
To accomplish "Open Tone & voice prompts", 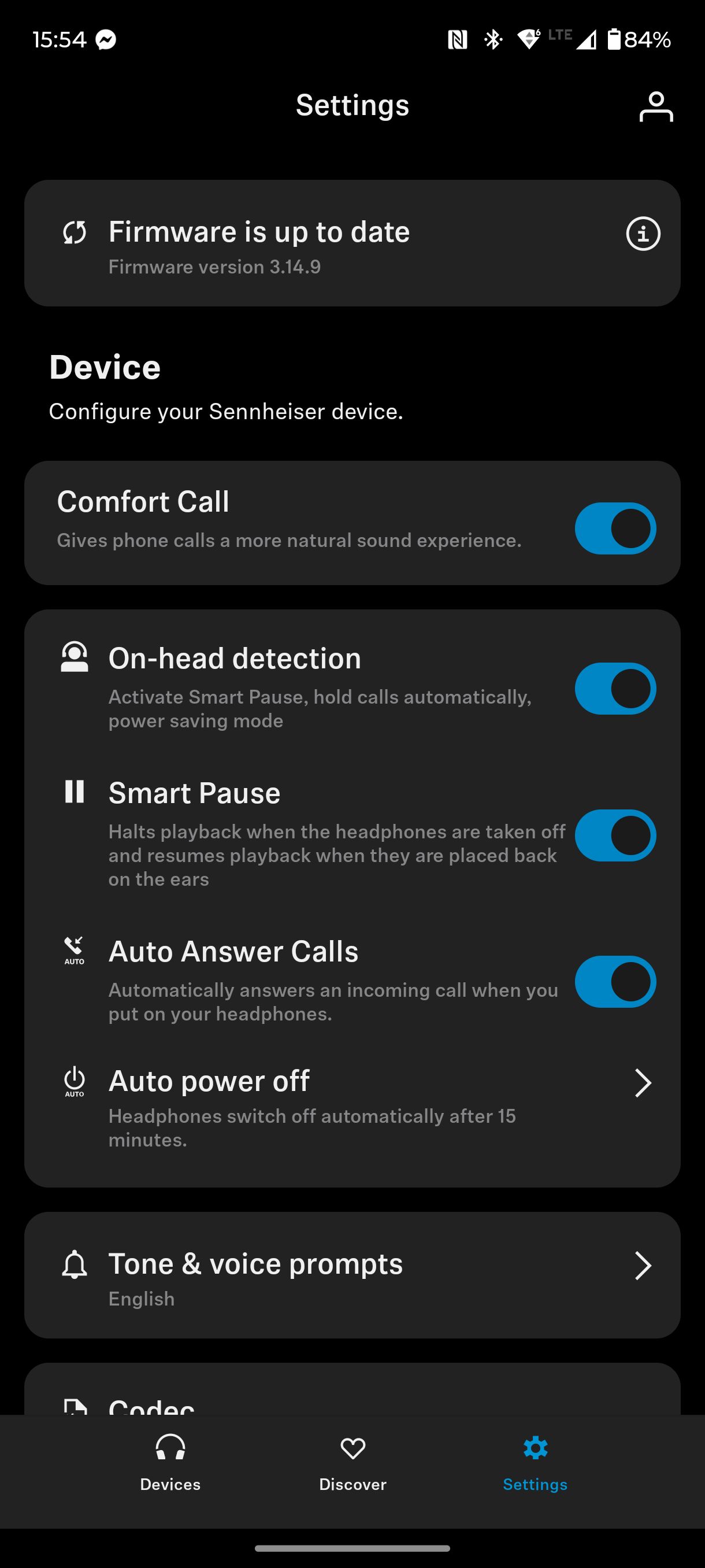I will pos(352,1275).
